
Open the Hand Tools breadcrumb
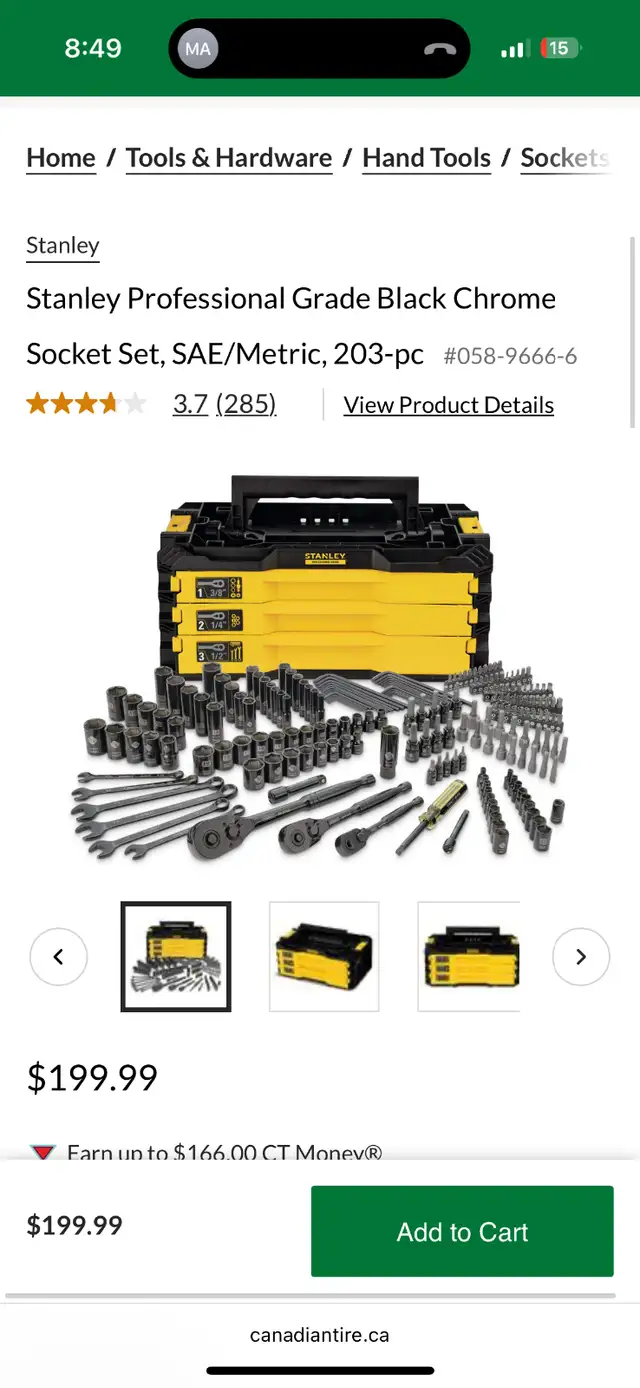427,158
